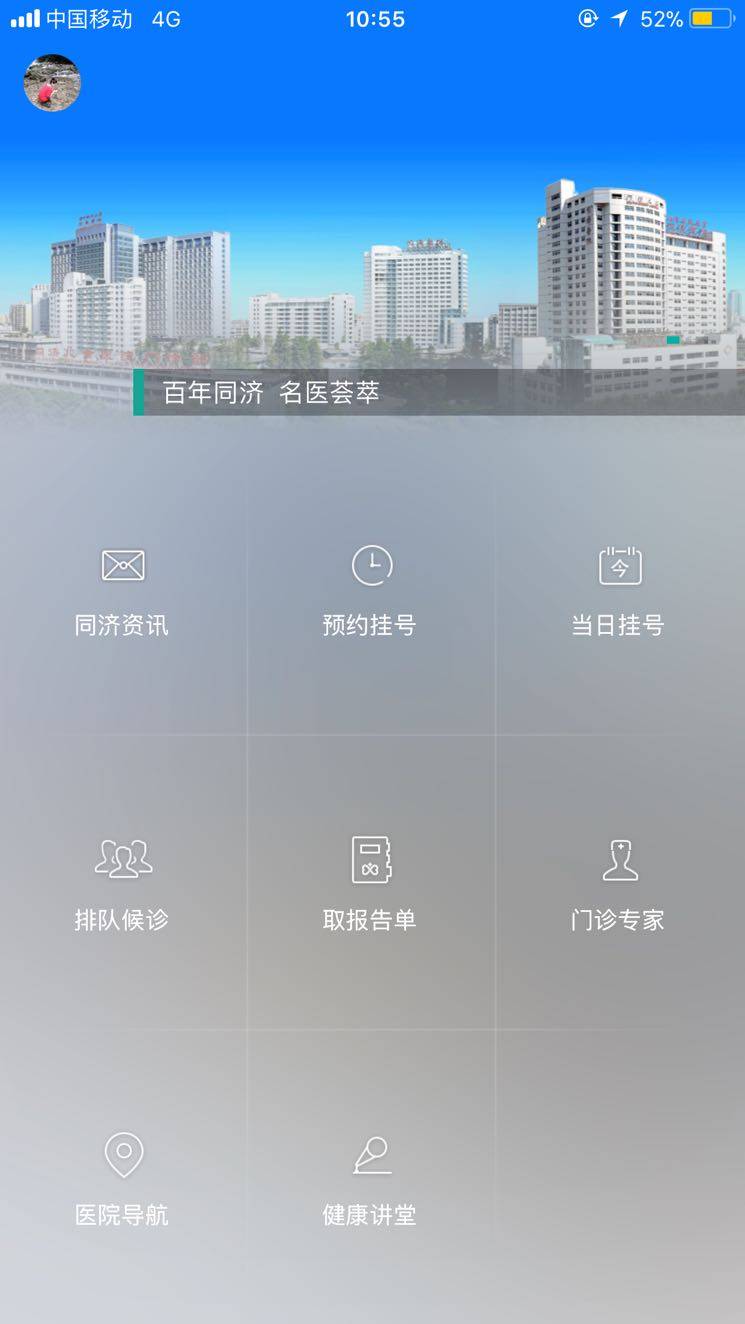This screenshot has height=1324, width=745.
Task: View 门诊专家 outpatient experts
Action: [x=619, y=884]
